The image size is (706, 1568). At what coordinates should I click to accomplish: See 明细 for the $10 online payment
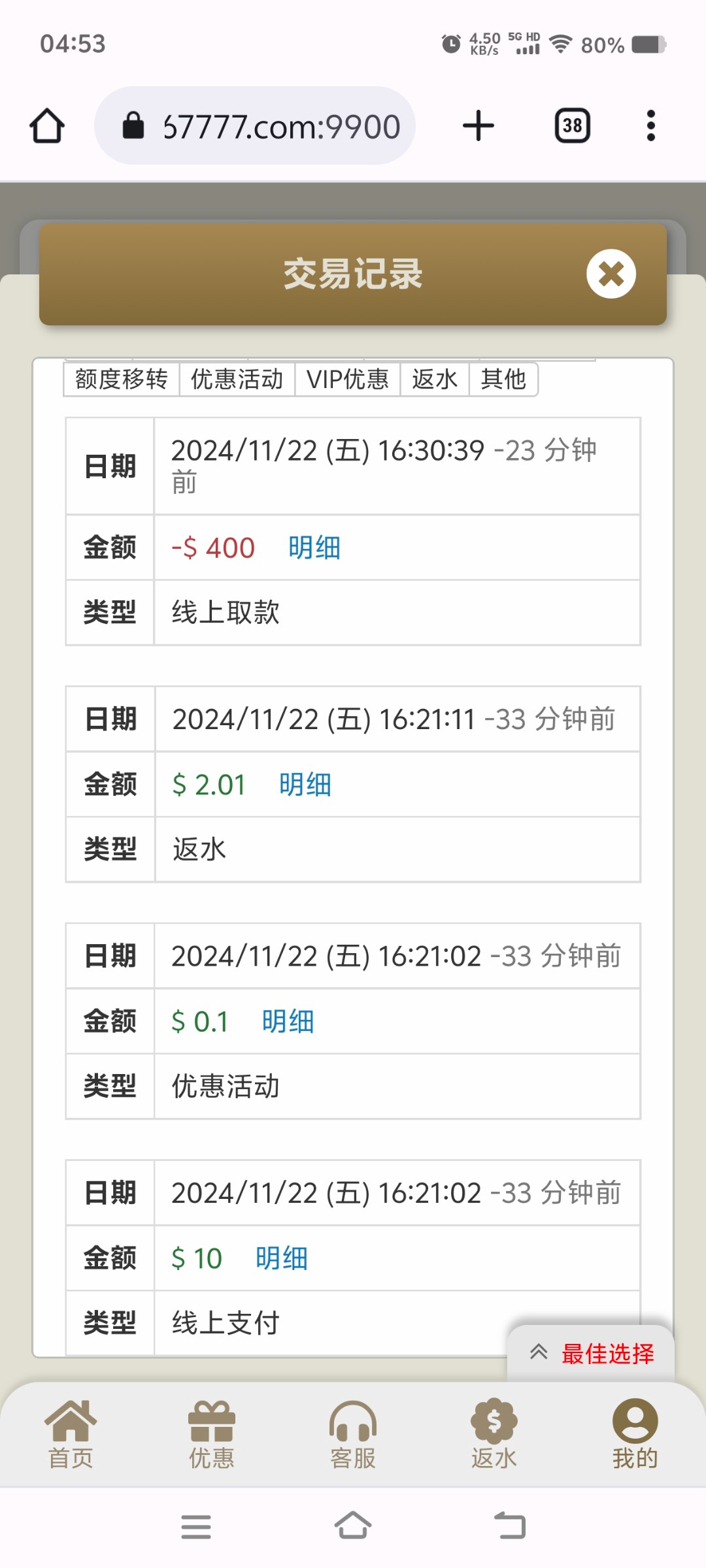coord(282,1258)
